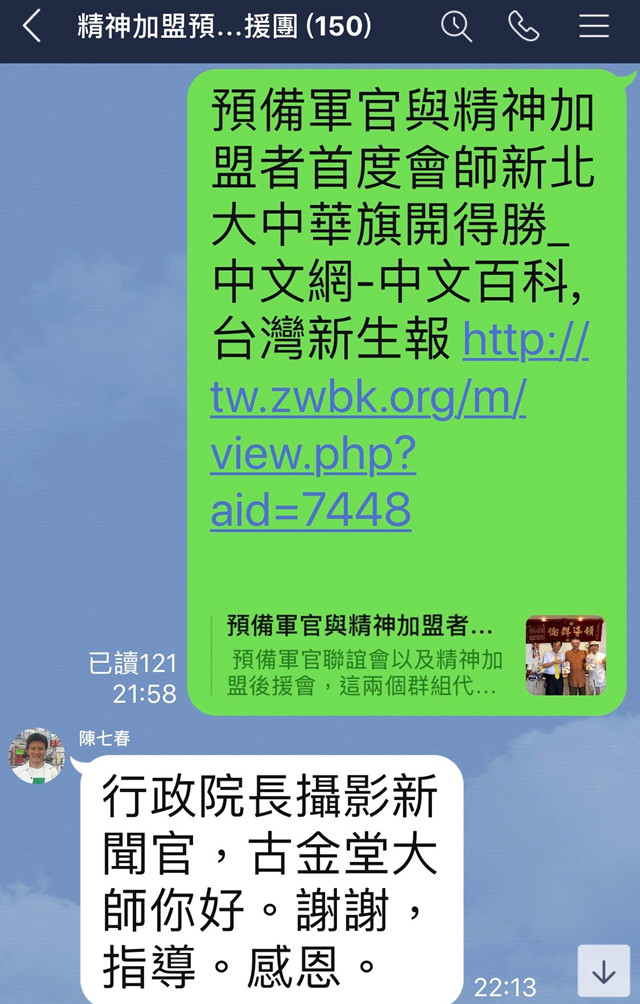Open the link preview card for 預備軍官與精神加盟者
This screenshot has height=1004, width=640.
[x=408, y=656]
